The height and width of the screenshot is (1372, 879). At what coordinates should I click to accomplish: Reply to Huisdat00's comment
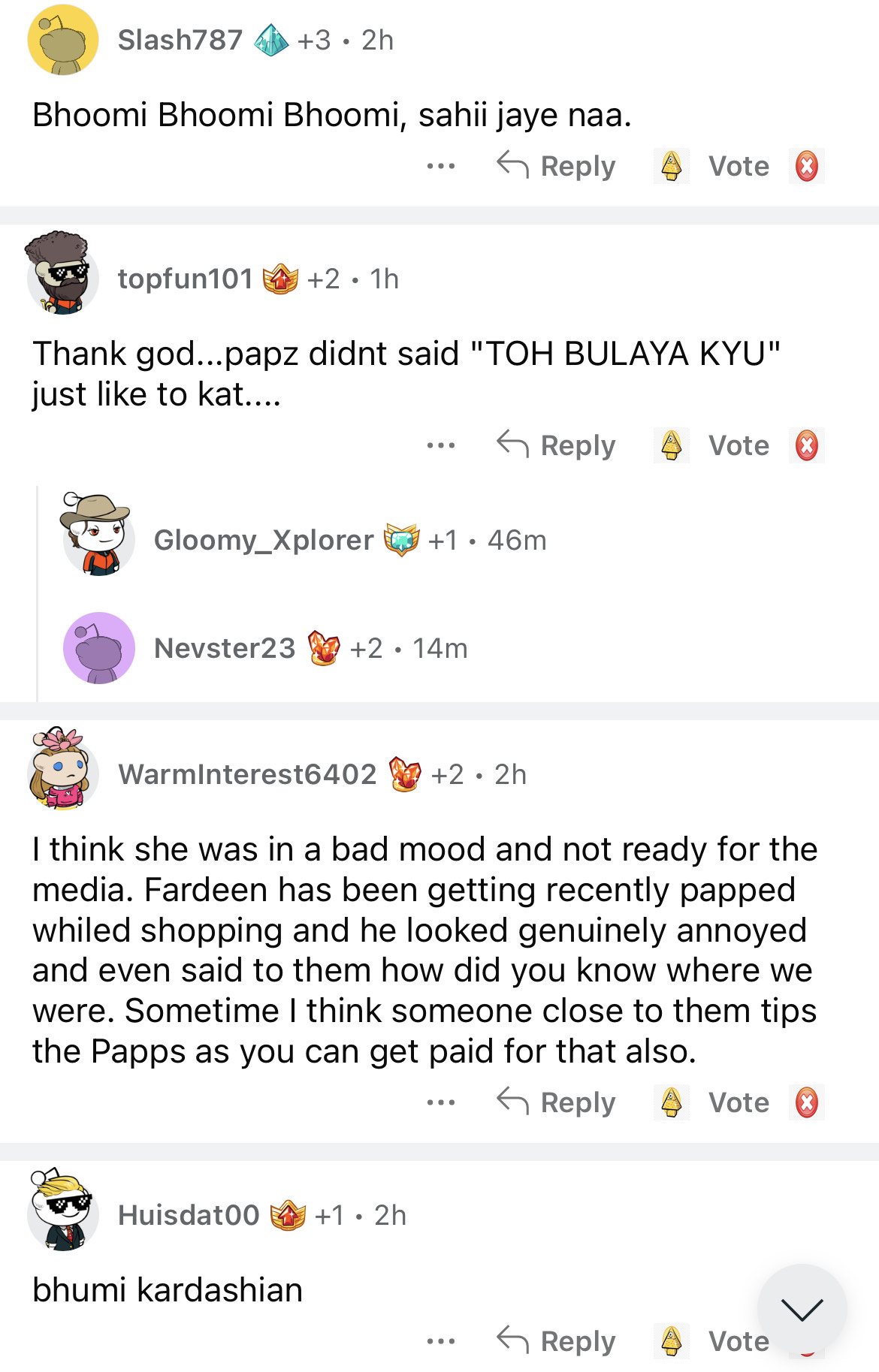point(557,1341)
